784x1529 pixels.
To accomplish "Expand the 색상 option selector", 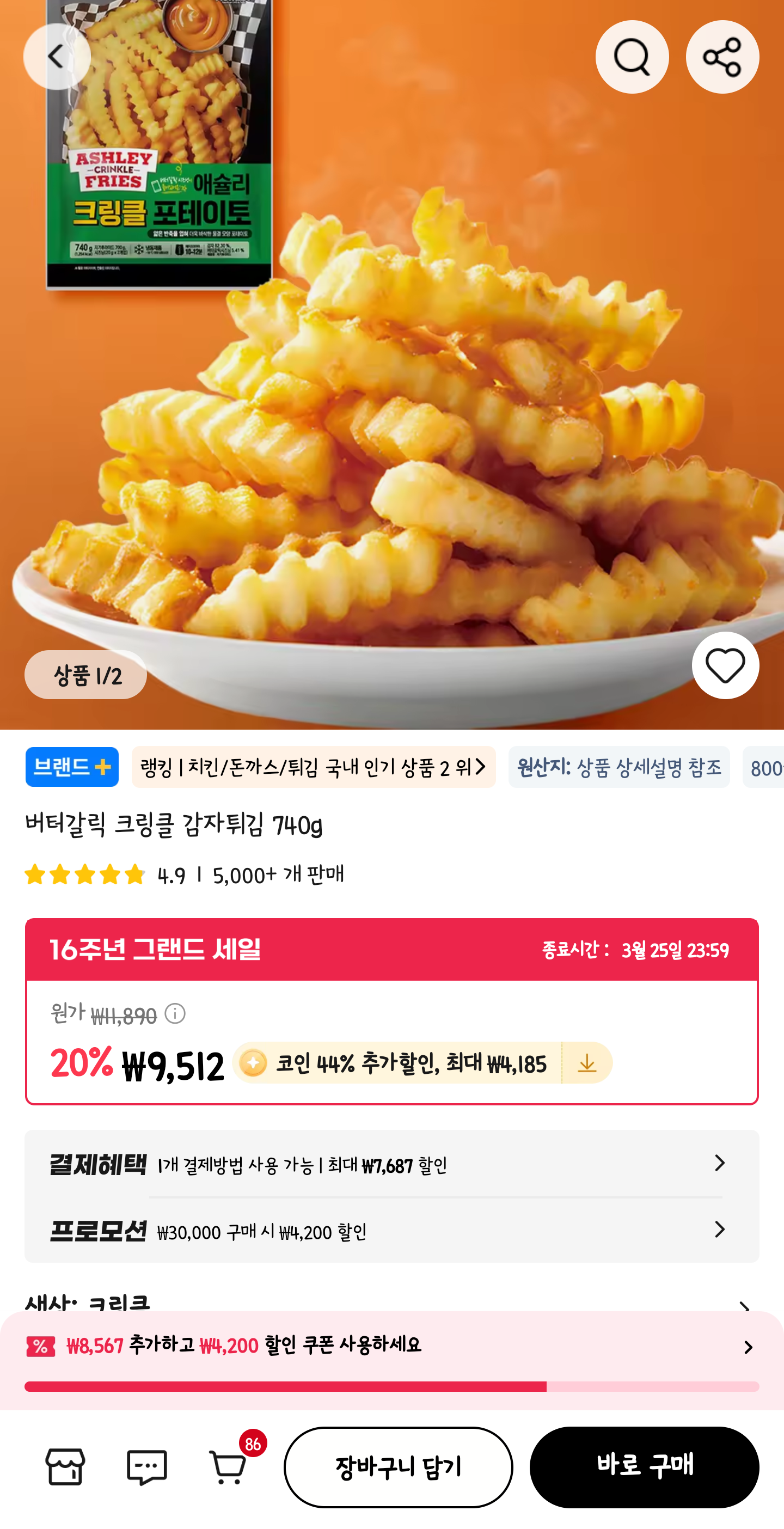I will pyautogui.click(x=743, y=1305).
